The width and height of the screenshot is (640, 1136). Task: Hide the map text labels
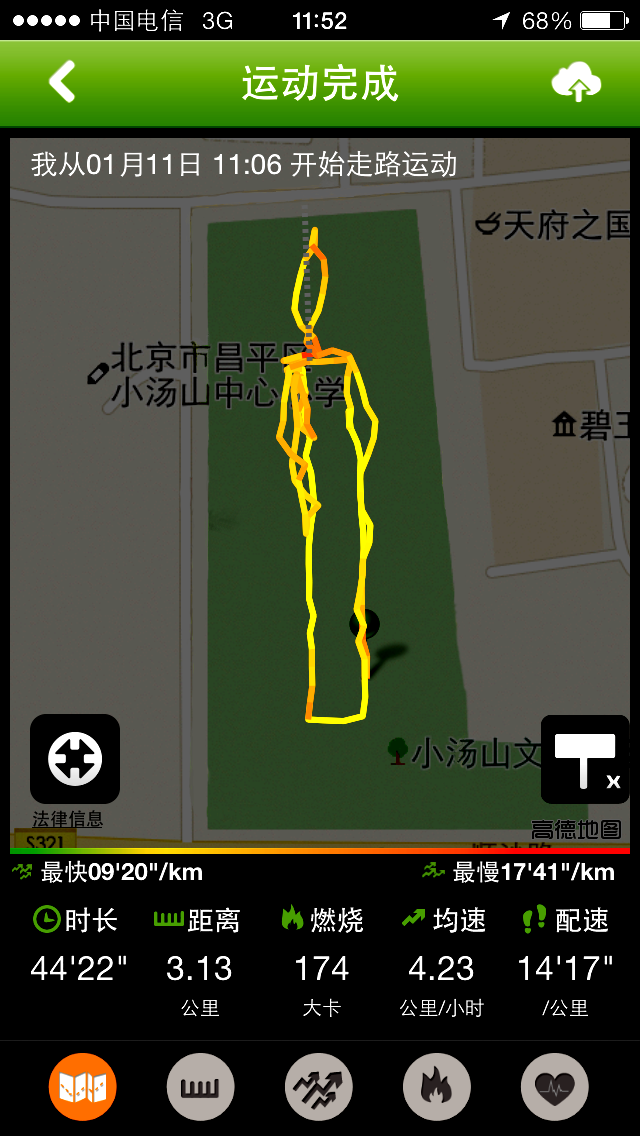pos(585,759)
